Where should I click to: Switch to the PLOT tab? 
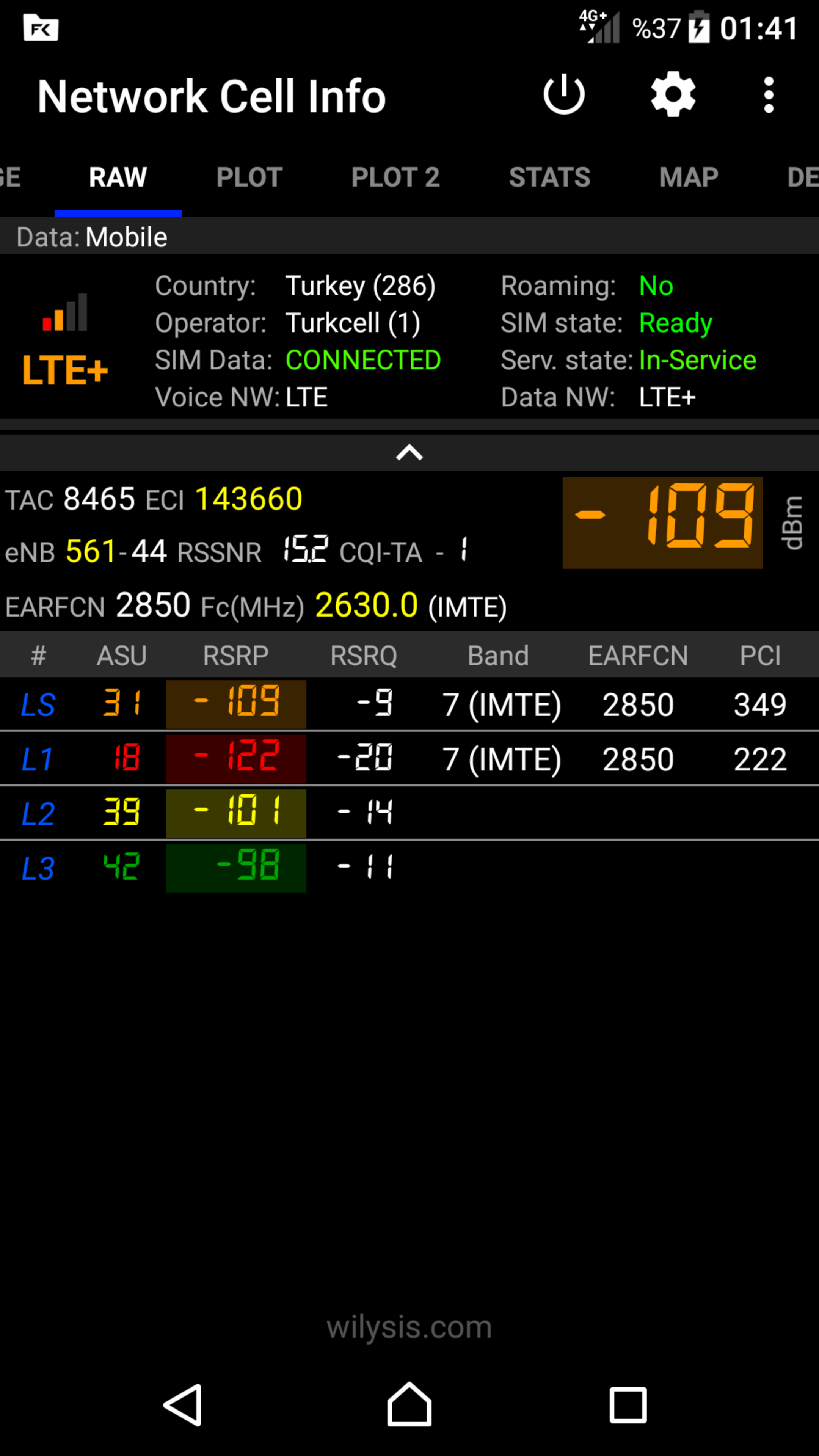tap(249, 177)
